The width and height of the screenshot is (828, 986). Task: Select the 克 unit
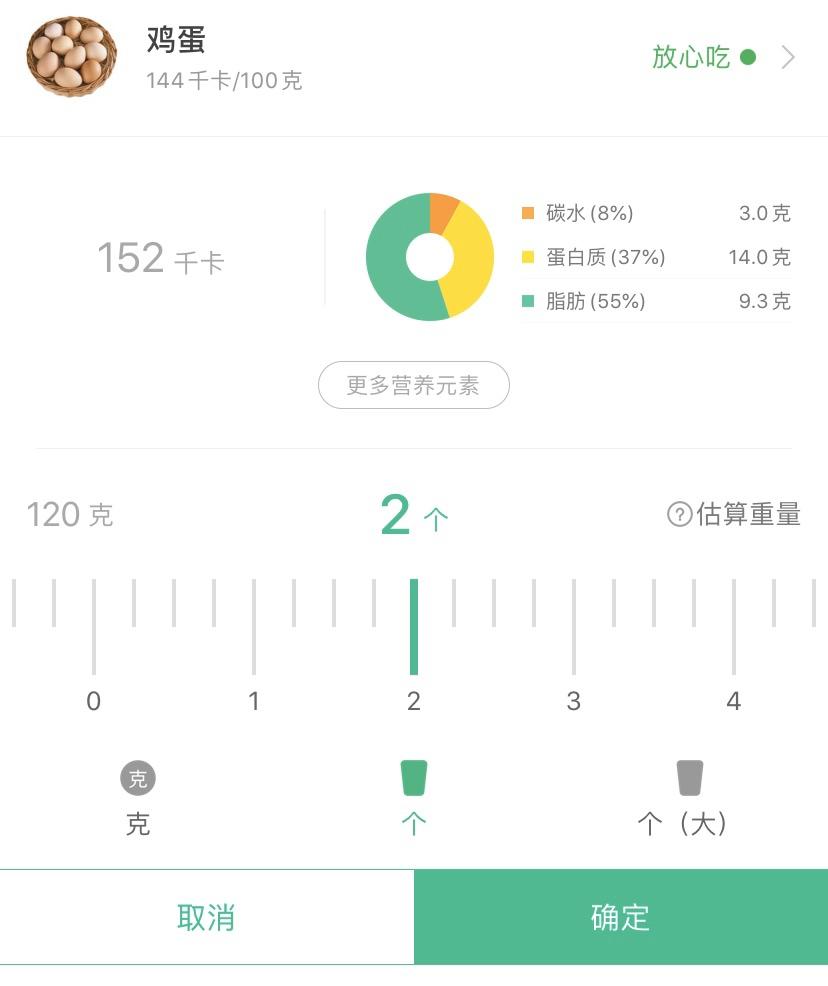tap(138, 797)
